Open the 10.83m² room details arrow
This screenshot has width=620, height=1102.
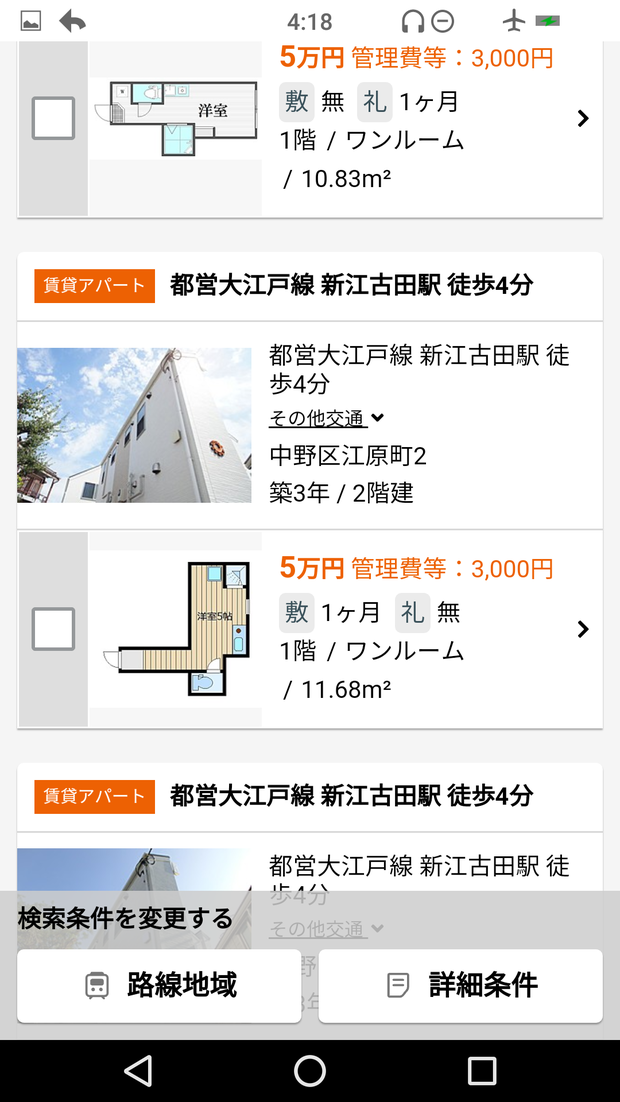click(x=583, y=119)
